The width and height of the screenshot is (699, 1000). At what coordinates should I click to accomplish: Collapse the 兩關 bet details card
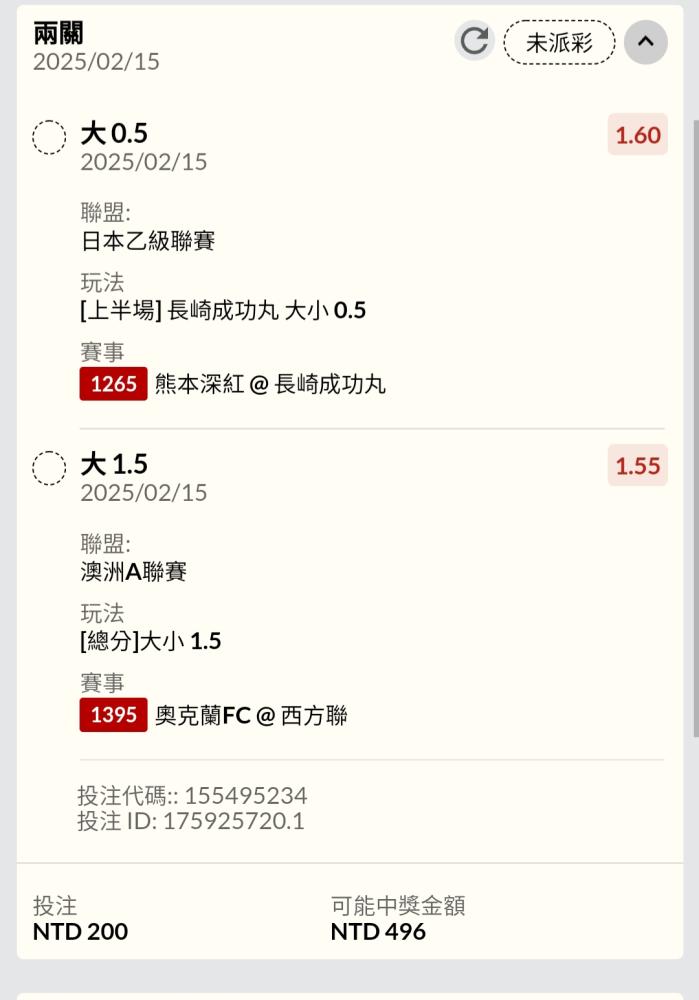[x=645, y=42]
